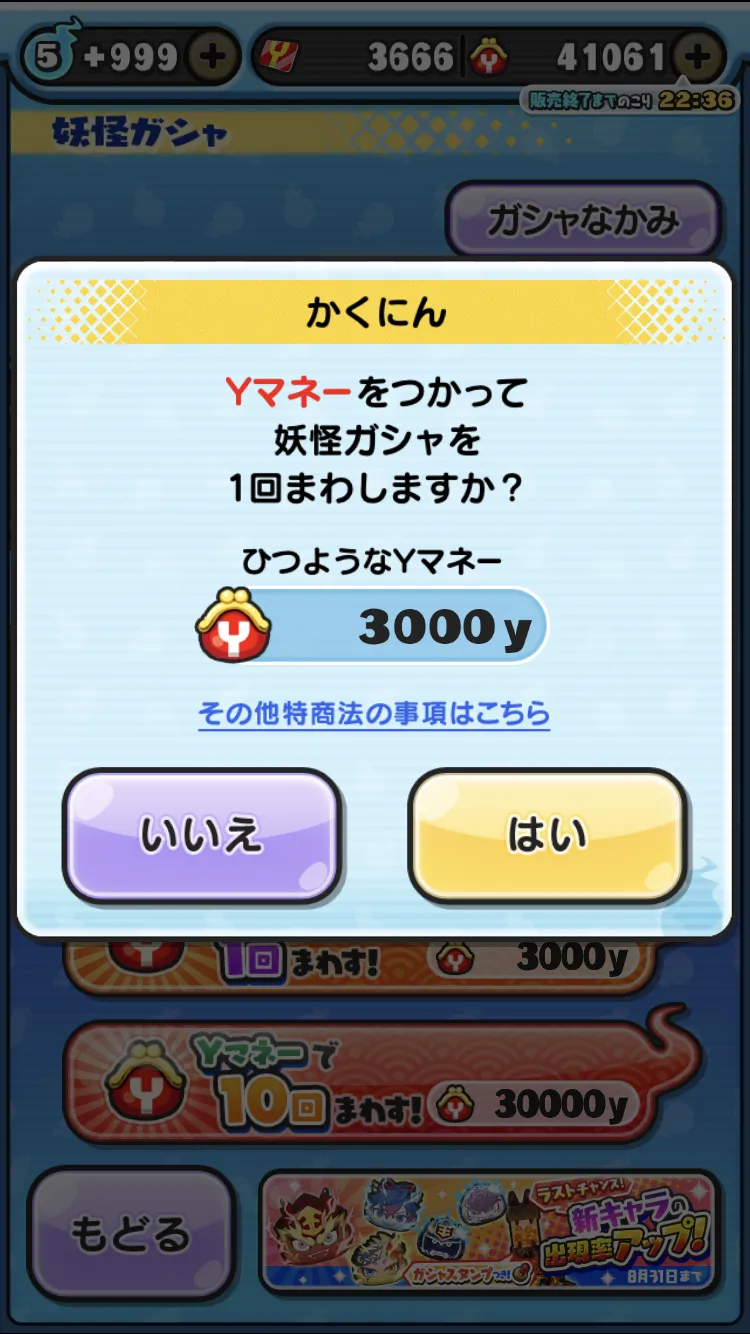Decline by tapping いいえ
The height and width of the screenshot is (1334, 750).
(x=202, y=835)
